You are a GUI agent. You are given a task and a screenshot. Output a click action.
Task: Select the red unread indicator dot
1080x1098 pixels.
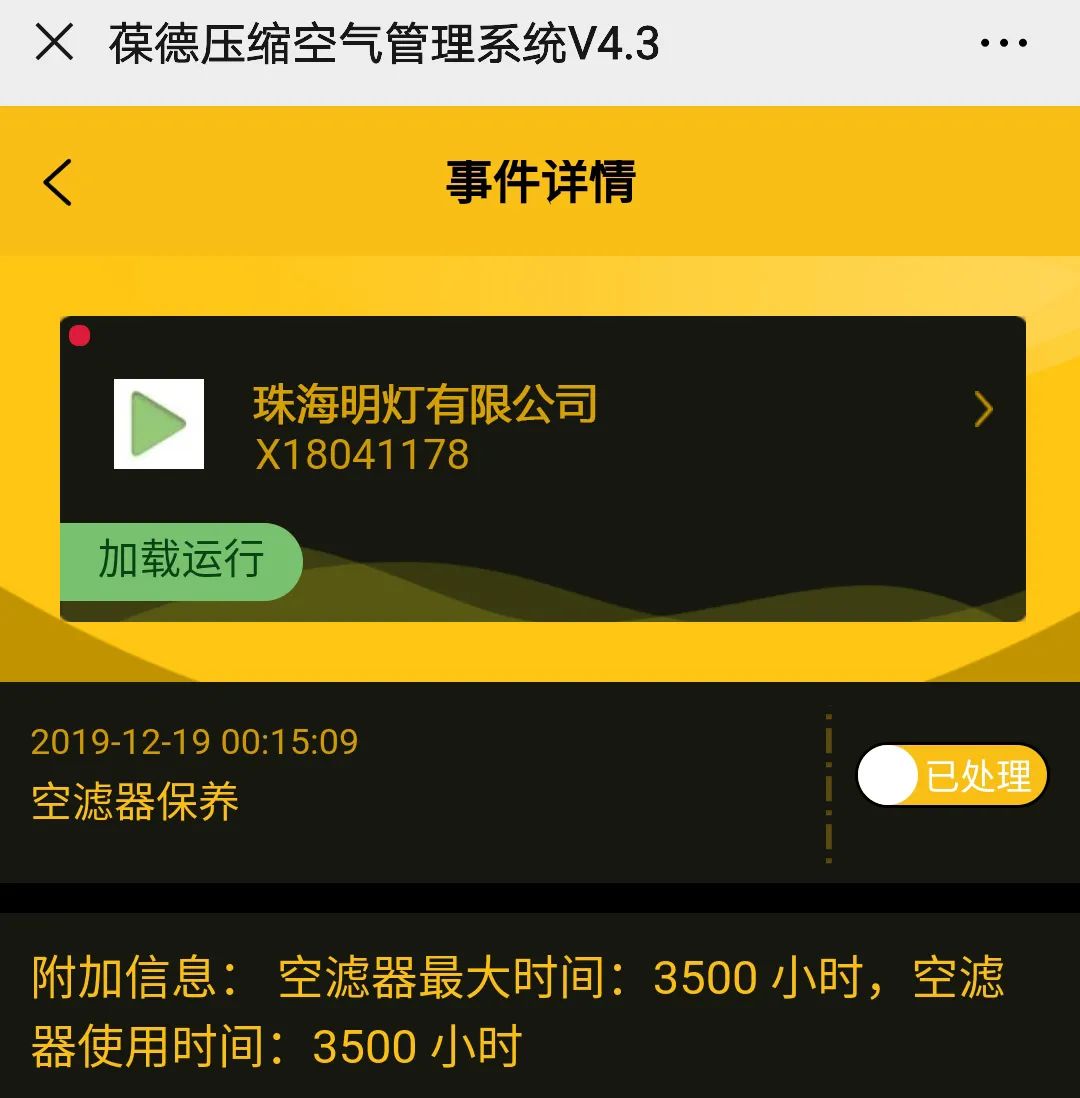click(x=81, y=336)
